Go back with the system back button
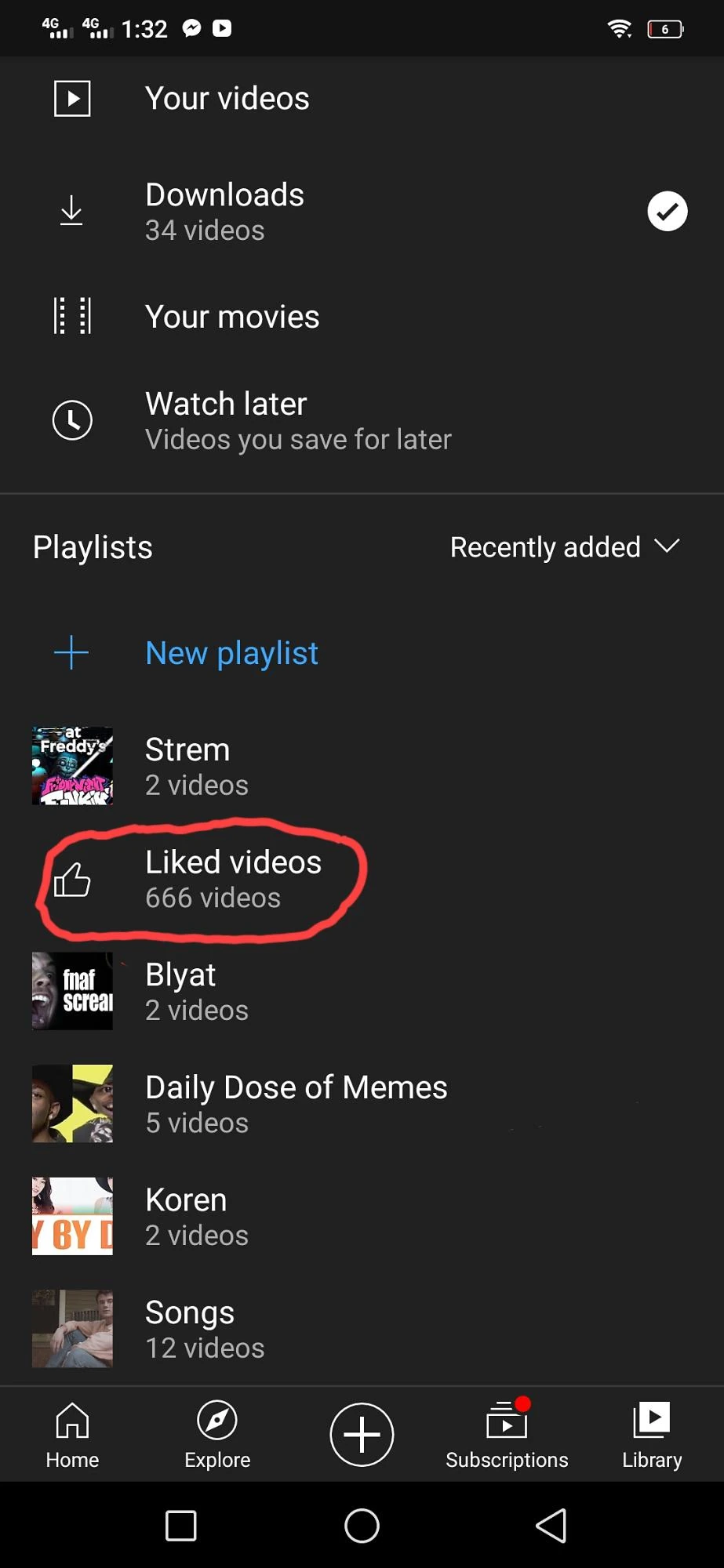Screen dimensions: 724x1568 pyautogui.click(x=551, y=1526)
